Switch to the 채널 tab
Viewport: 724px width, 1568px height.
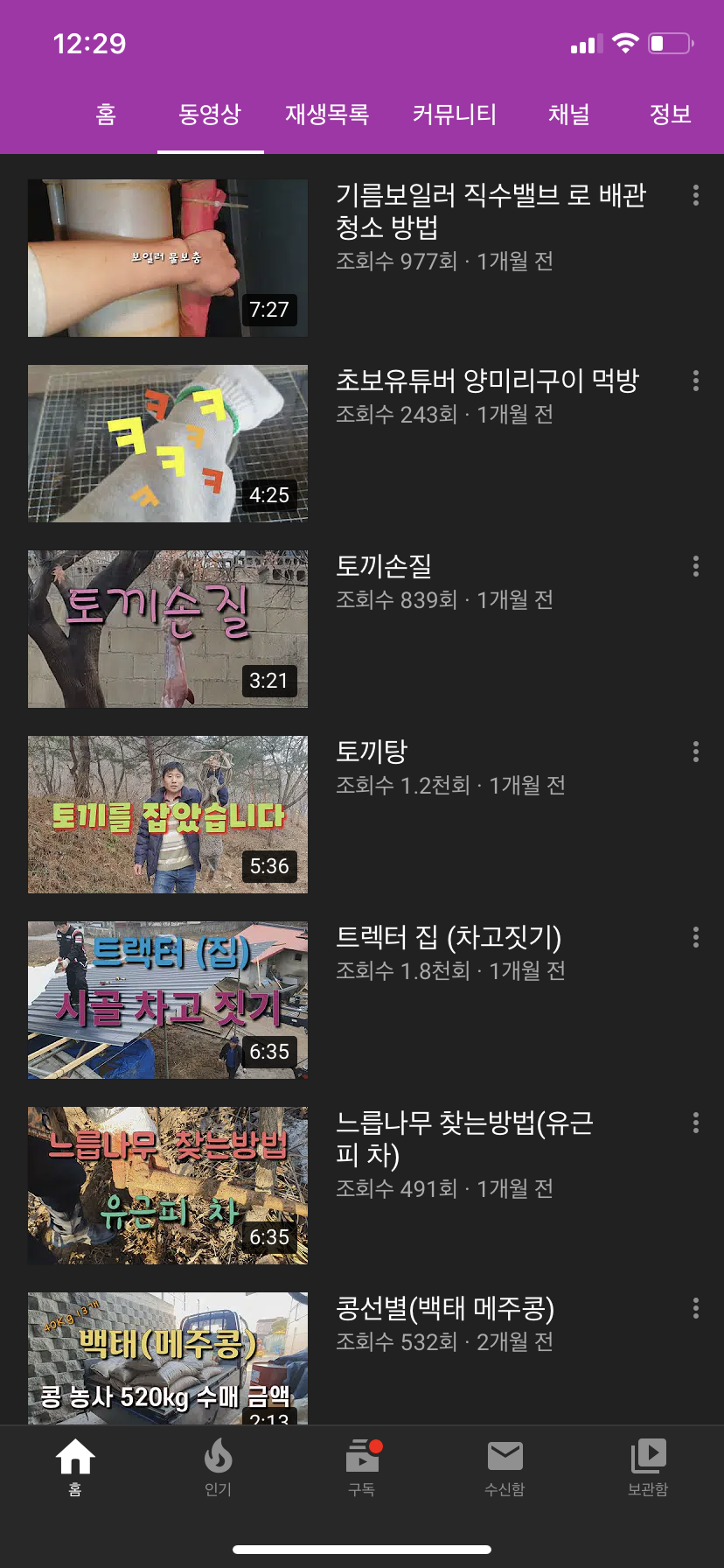pos(568,115)
